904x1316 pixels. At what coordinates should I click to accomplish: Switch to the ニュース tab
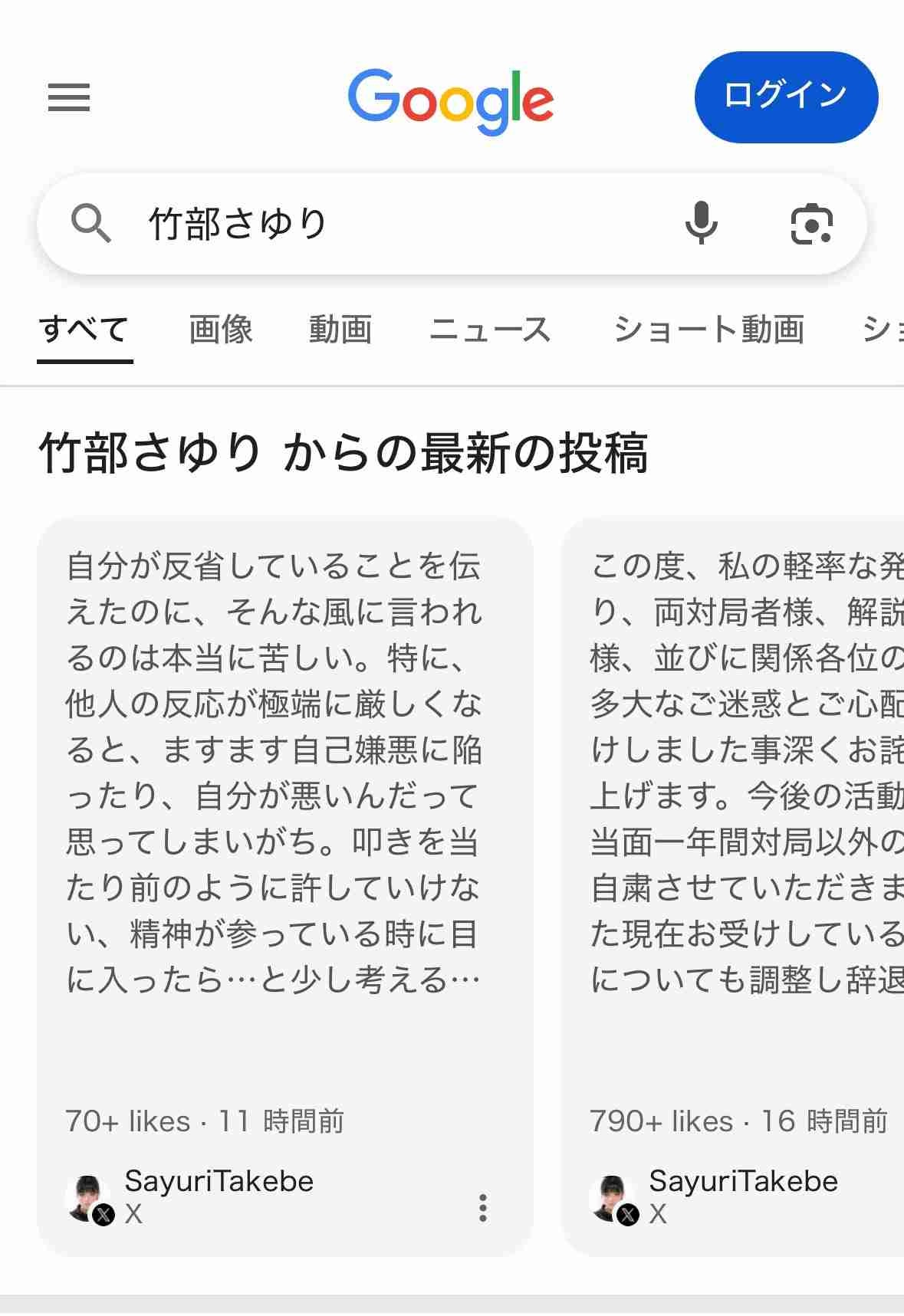[491, 330]
